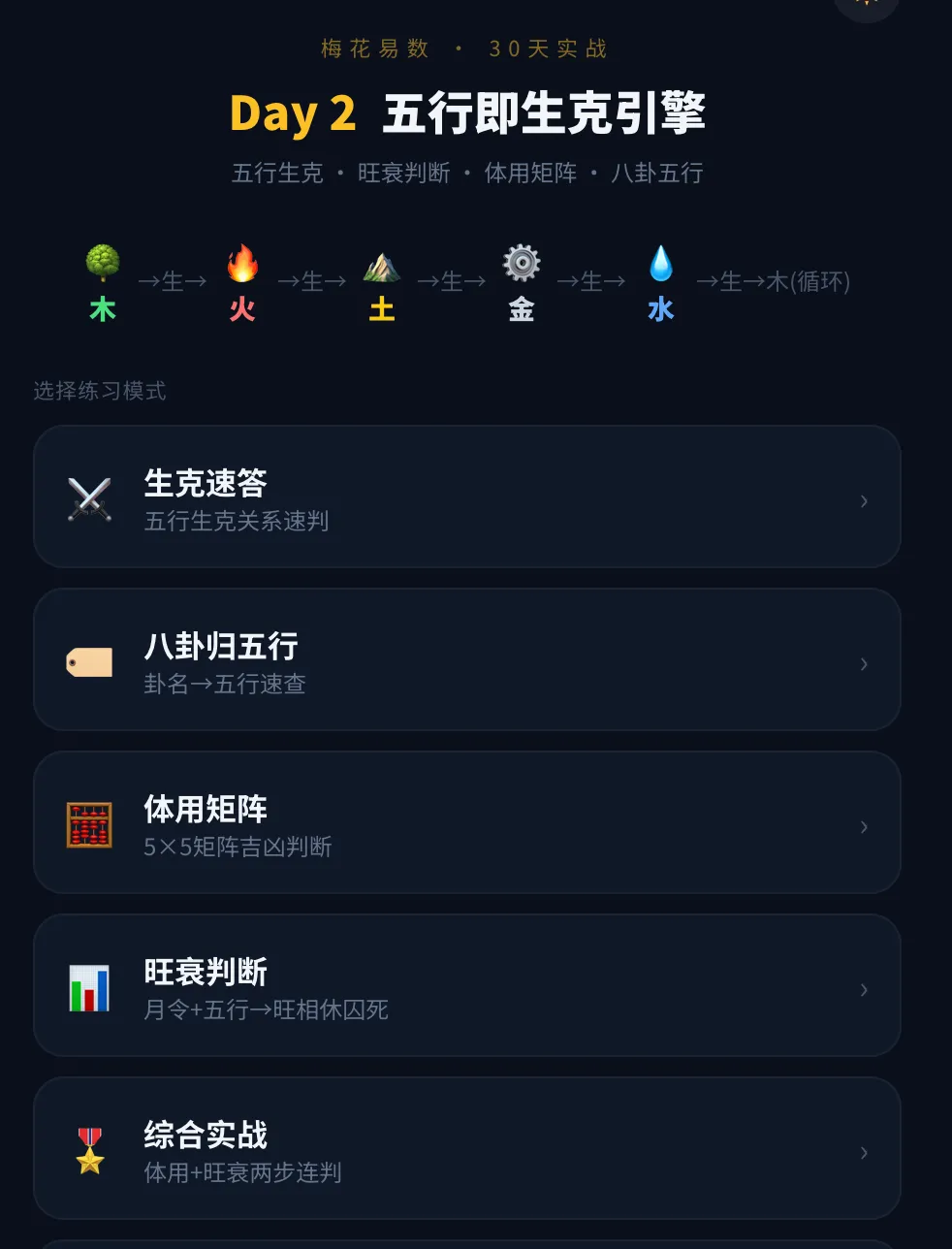The height and width of the screenshot is (1249, 952).
Task: Expand the 体用矩阵 card chevron
Action: 863,826
